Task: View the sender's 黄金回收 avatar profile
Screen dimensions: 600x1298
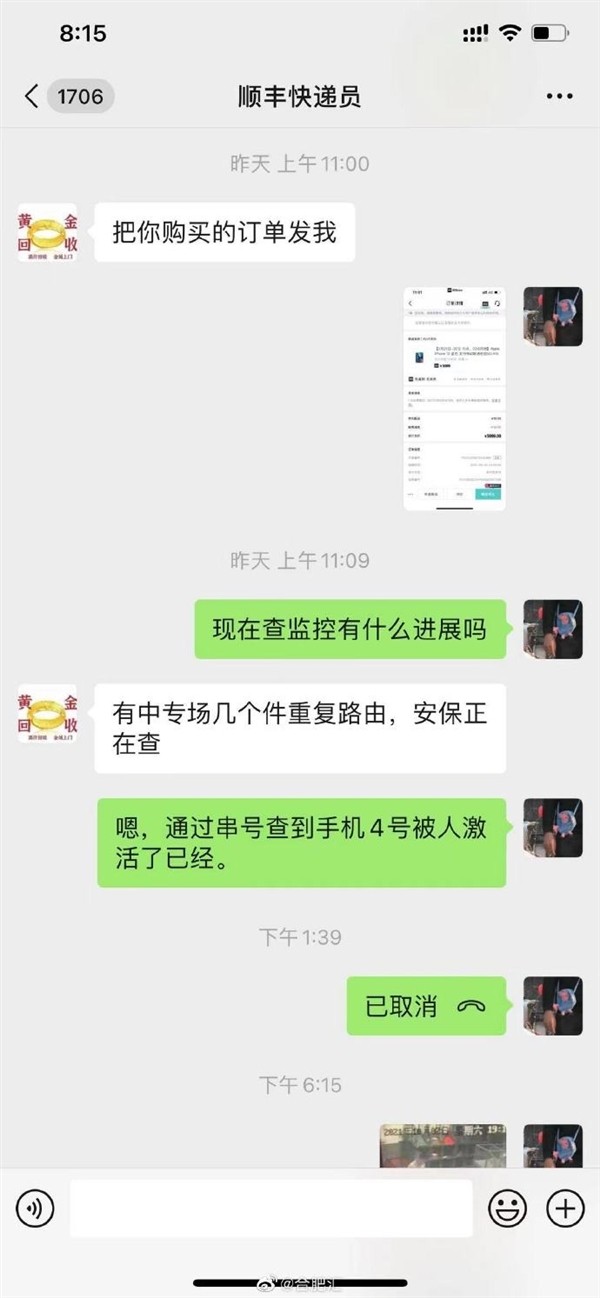Action: tap(47, 233)
